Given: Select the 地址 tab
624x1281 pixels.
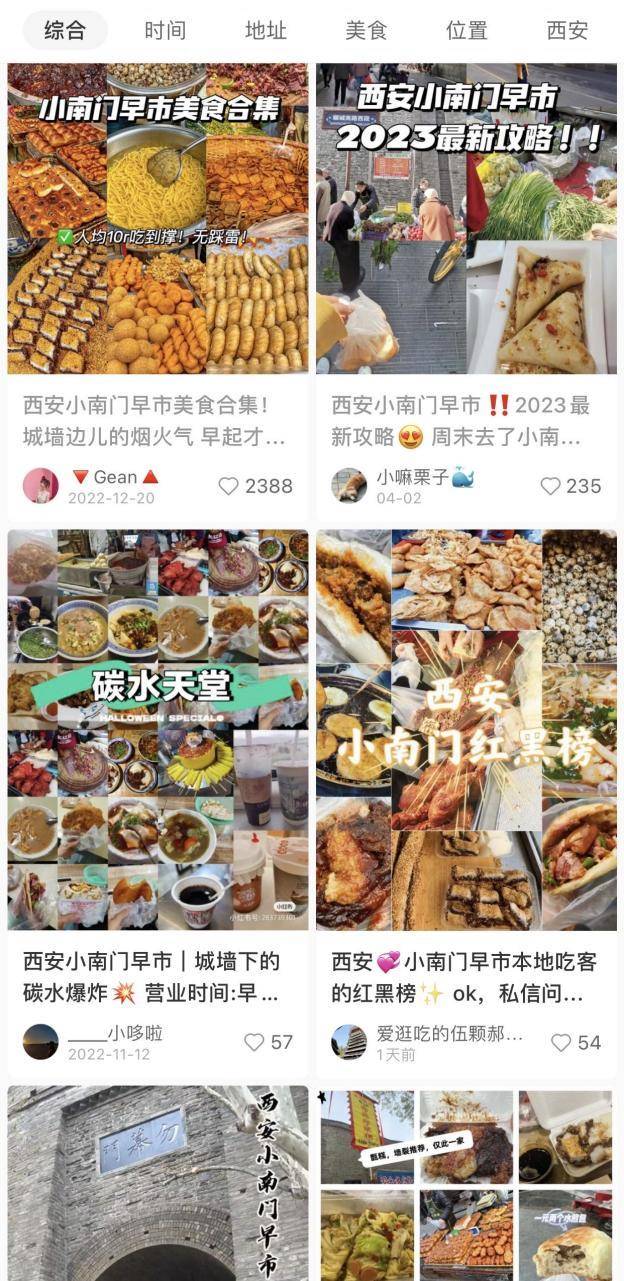Looking at the screenshot, I should pos(265,31).
